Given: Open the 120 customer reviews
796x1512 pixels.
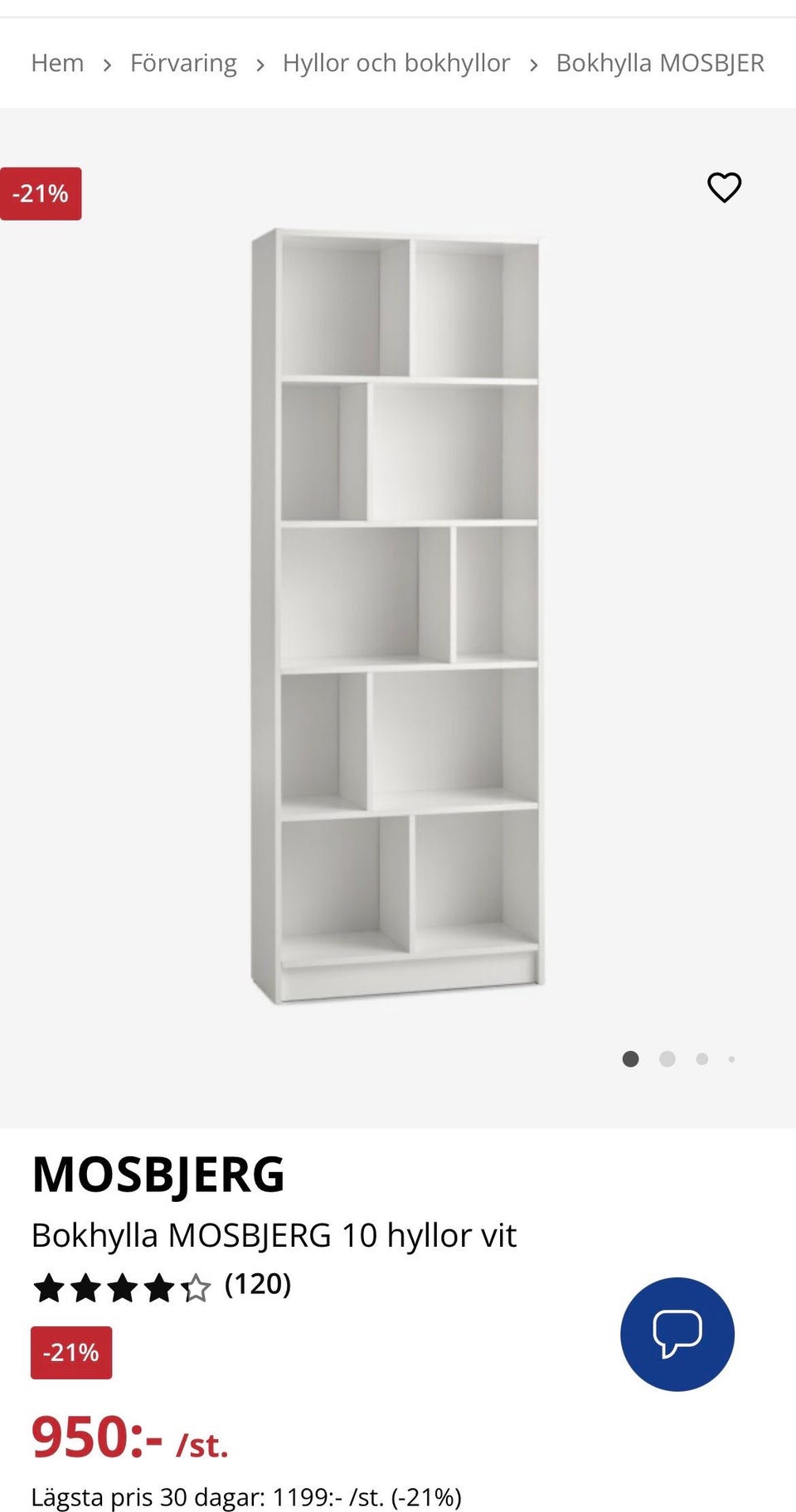Looking at the screenshot, I should [258, 1284].
